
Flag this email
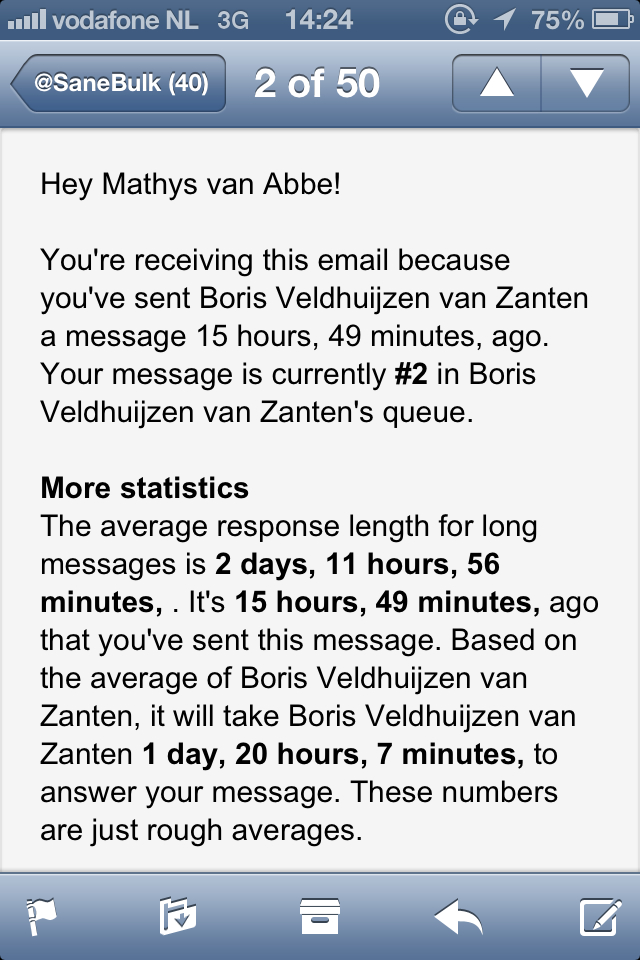[x=42, y=915]
